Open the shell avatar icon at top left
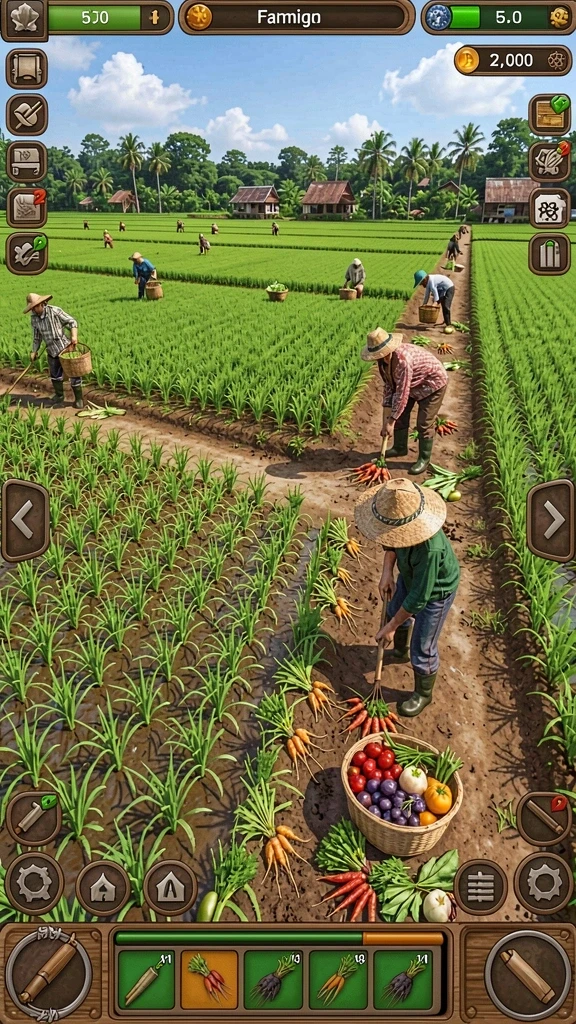 pos(25,19)
